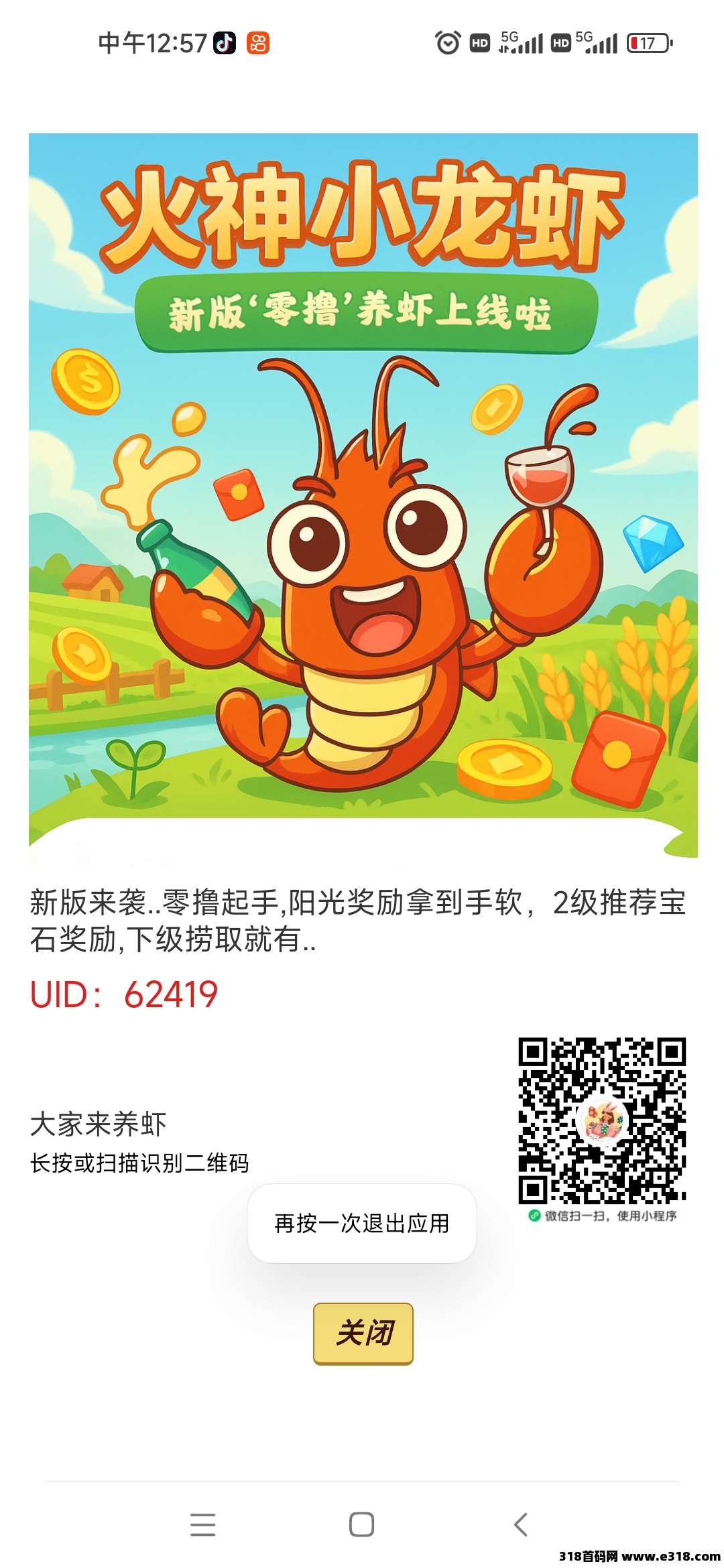Viewport: 724px width, 1568px height.
Task: Tap the Douyin icon in the status bar
Action: (x=224, y=43)
